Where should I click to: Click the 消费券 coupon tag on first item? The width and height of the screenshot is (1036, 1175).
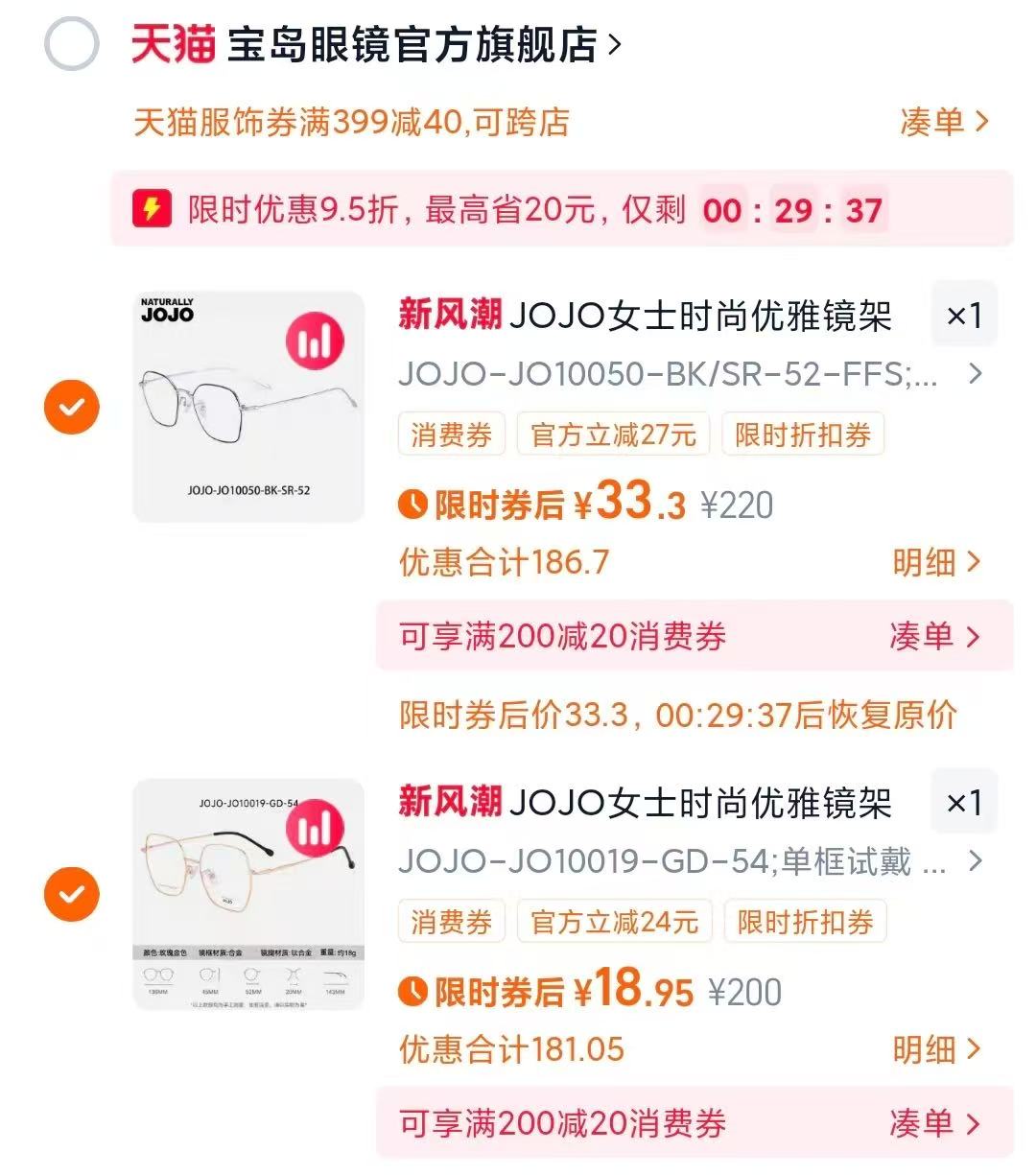click(x=451, y=434)
